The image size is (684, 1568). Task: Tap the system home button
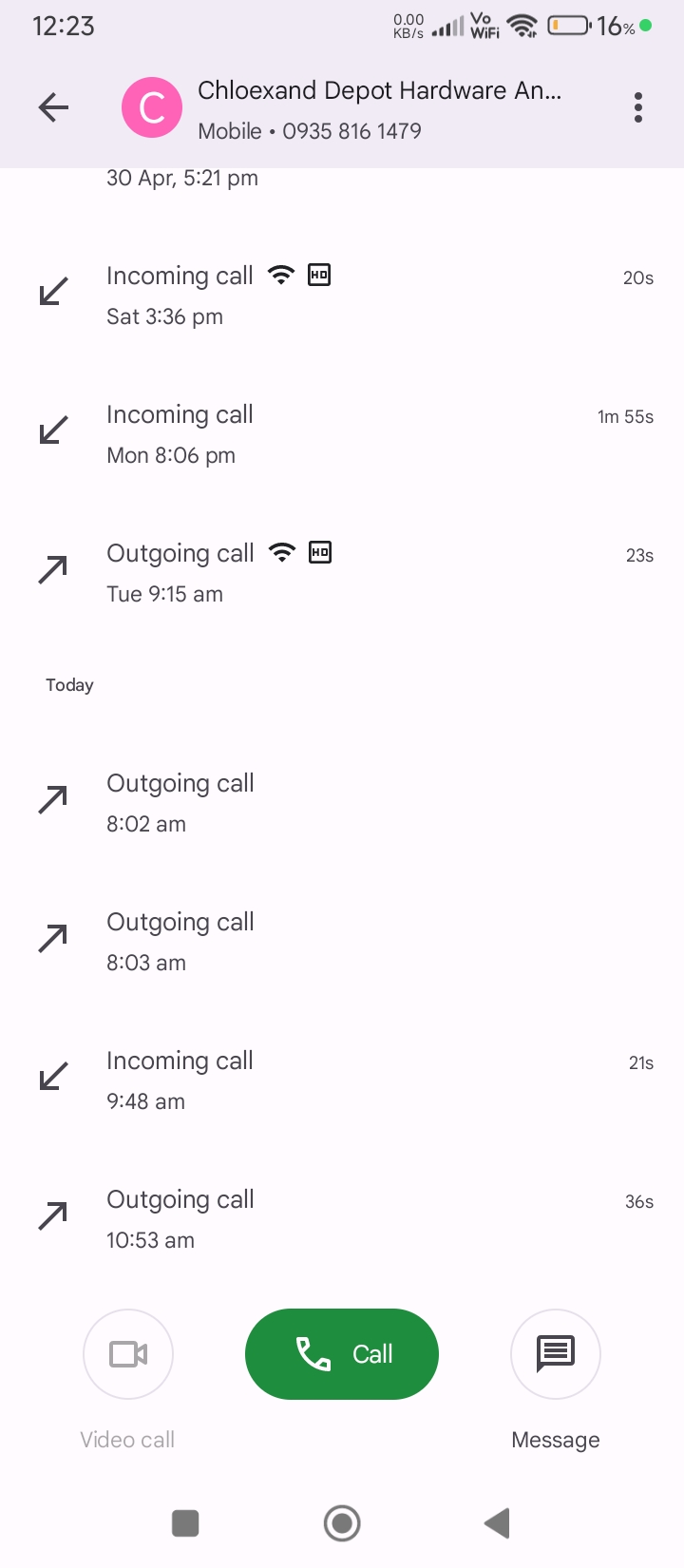tap(342, 1523)
